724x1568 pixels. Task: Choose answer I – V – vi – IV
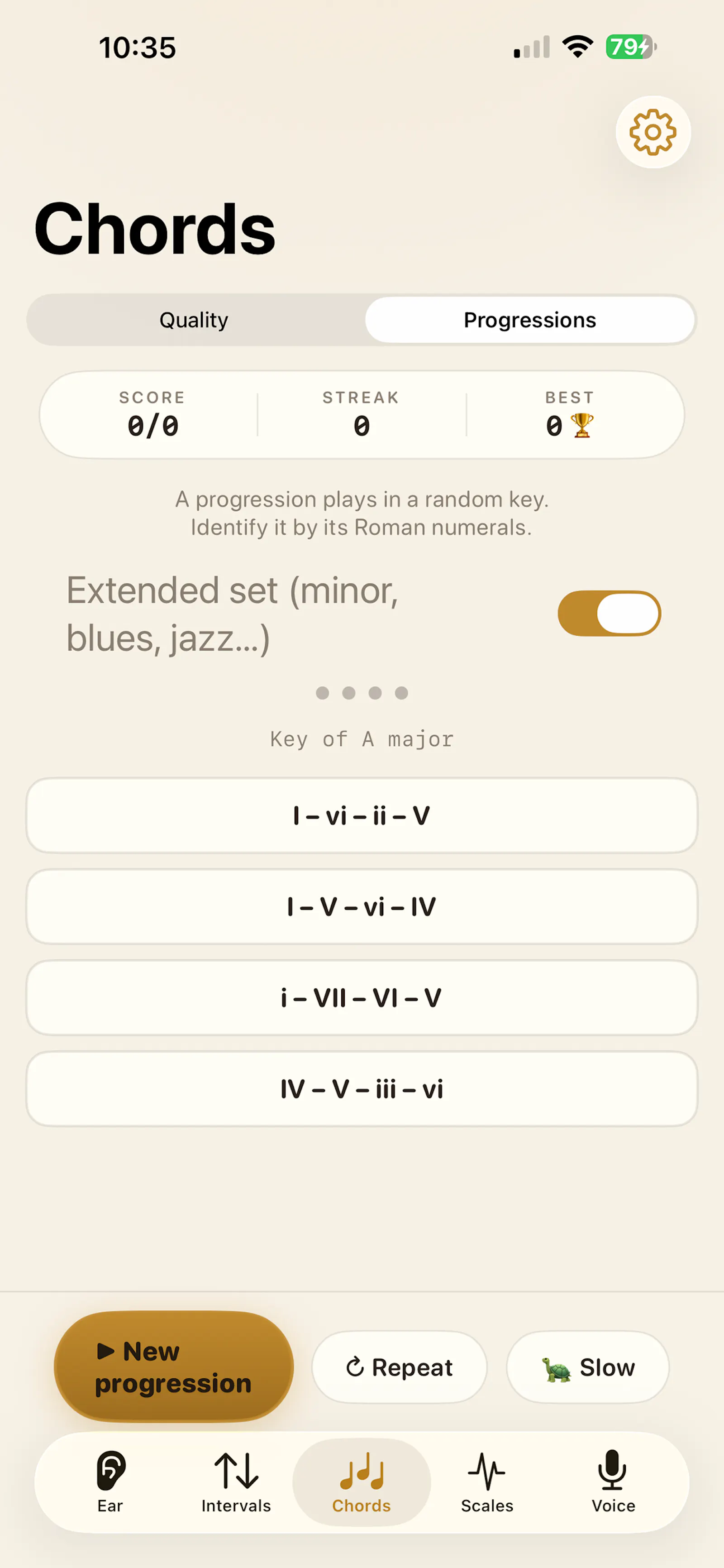362,907
